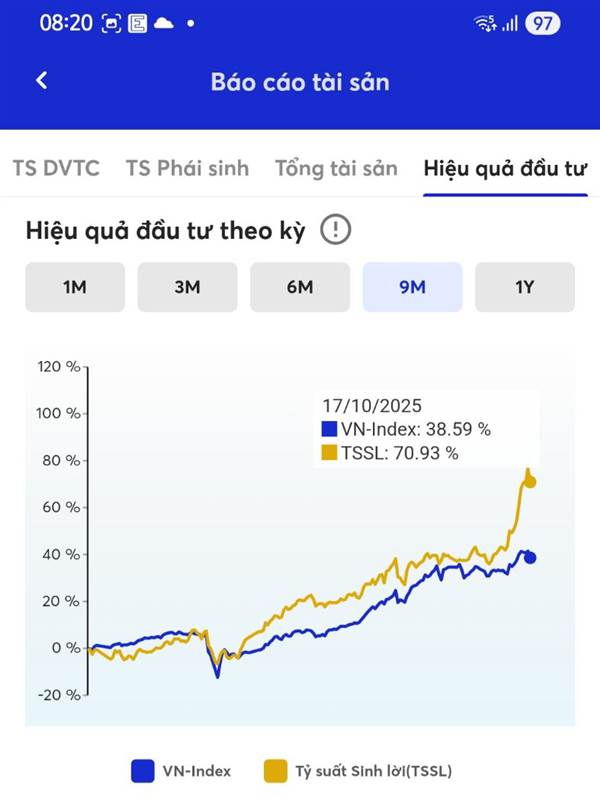Toggle the VN-Index legend item

click(181, 770)
